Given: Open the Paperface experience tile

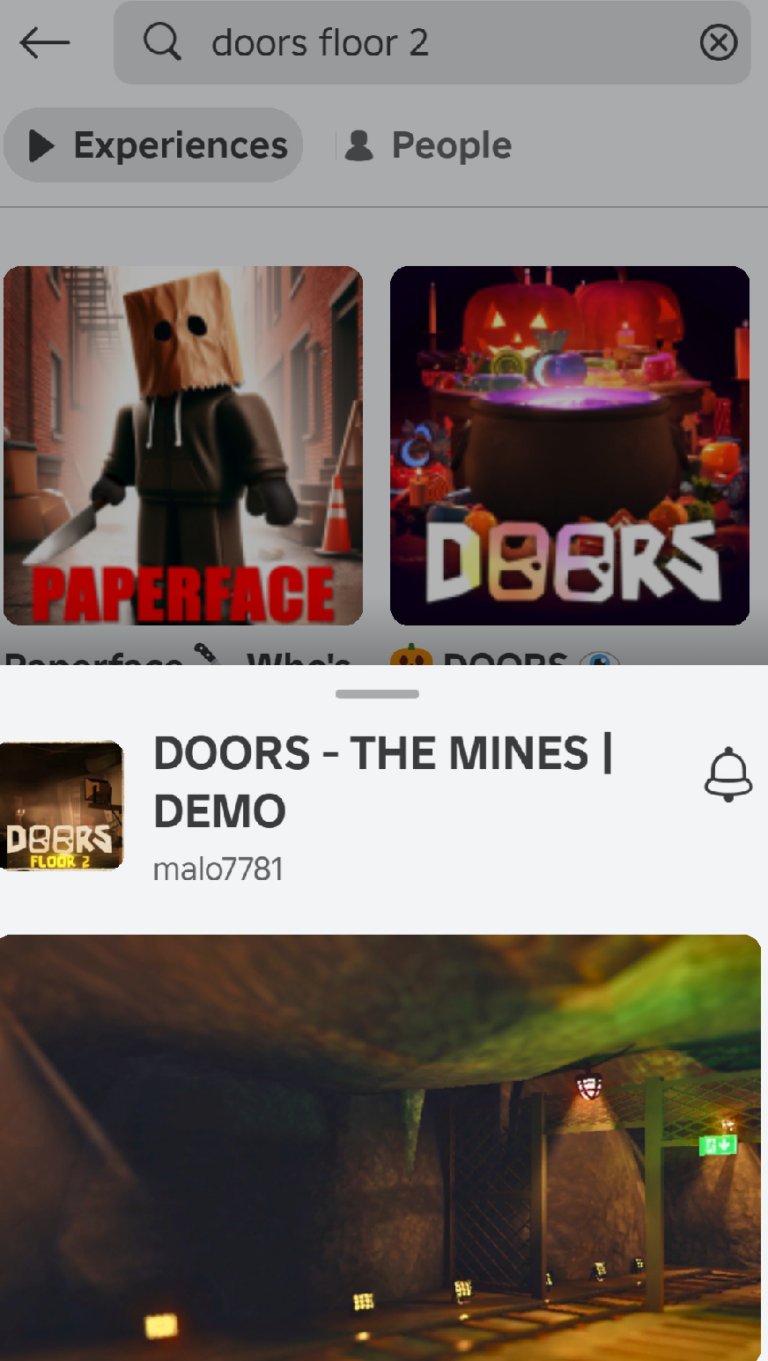Looking at the screenshot, I should coord(183,446).
